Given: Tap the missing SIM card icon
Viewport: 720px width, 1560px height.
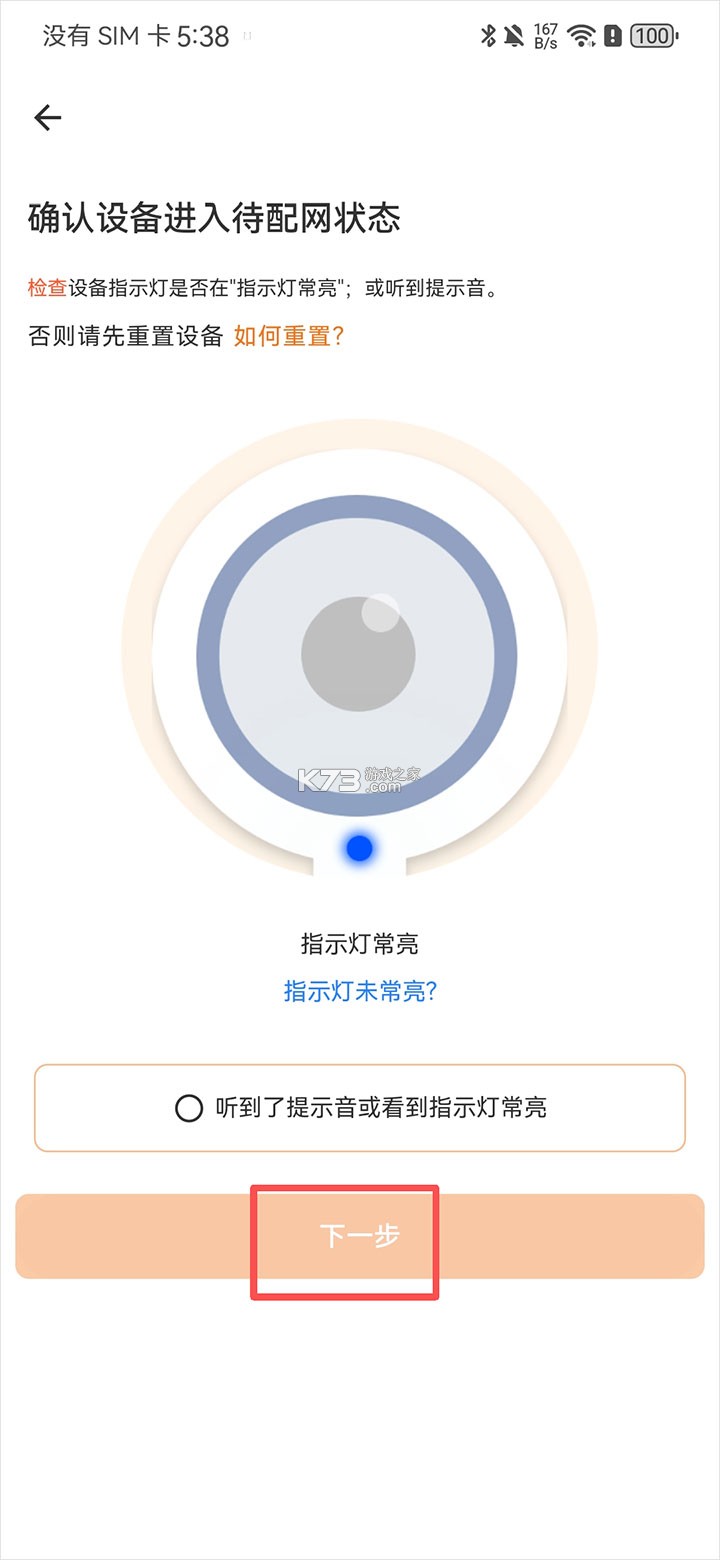Looking at the screenshot, I should pyautogui.click(x=613, y=35).
